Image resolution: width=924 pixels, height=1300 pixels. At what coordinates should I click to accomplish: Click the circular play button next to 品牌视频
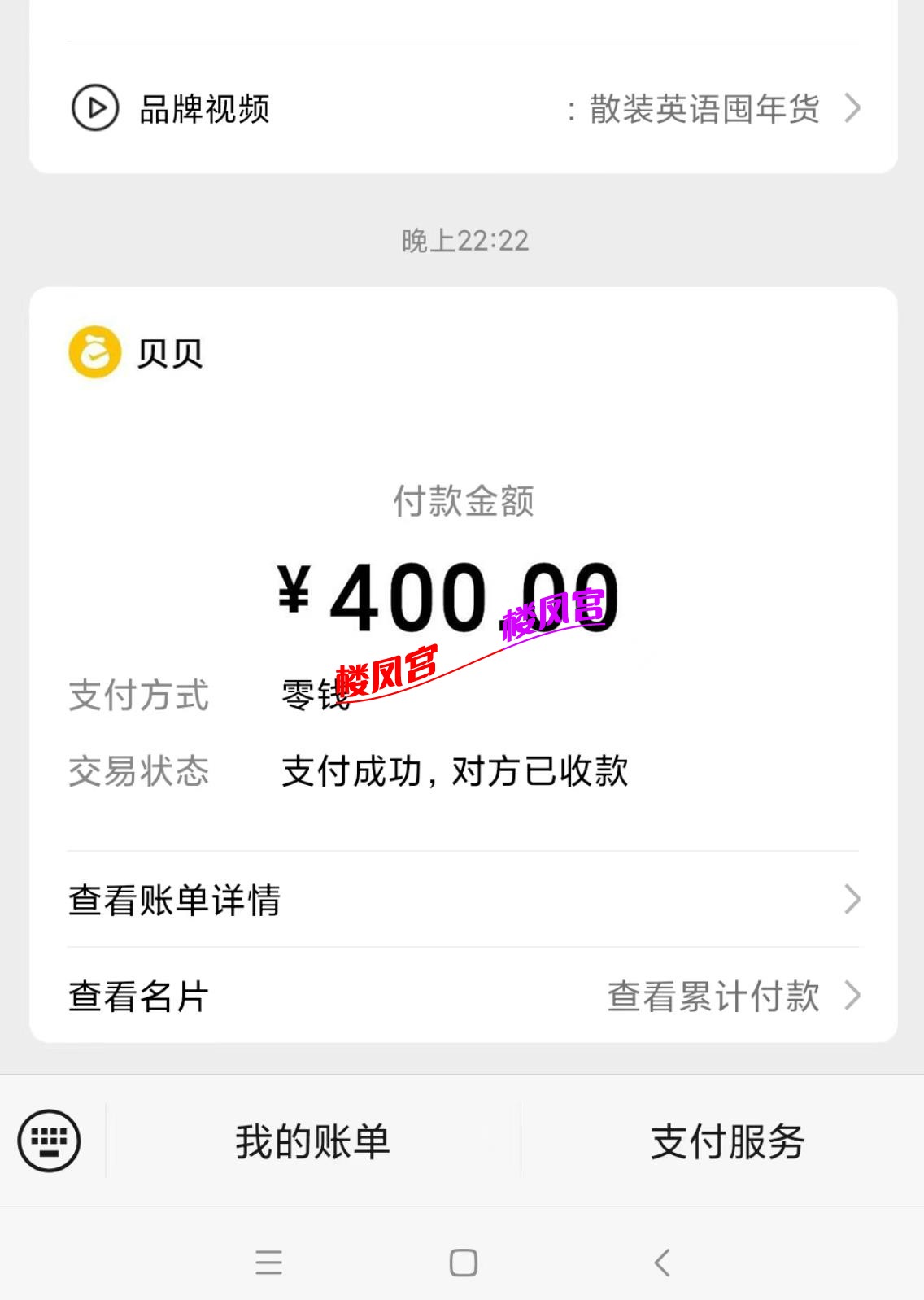pos(97,107)
